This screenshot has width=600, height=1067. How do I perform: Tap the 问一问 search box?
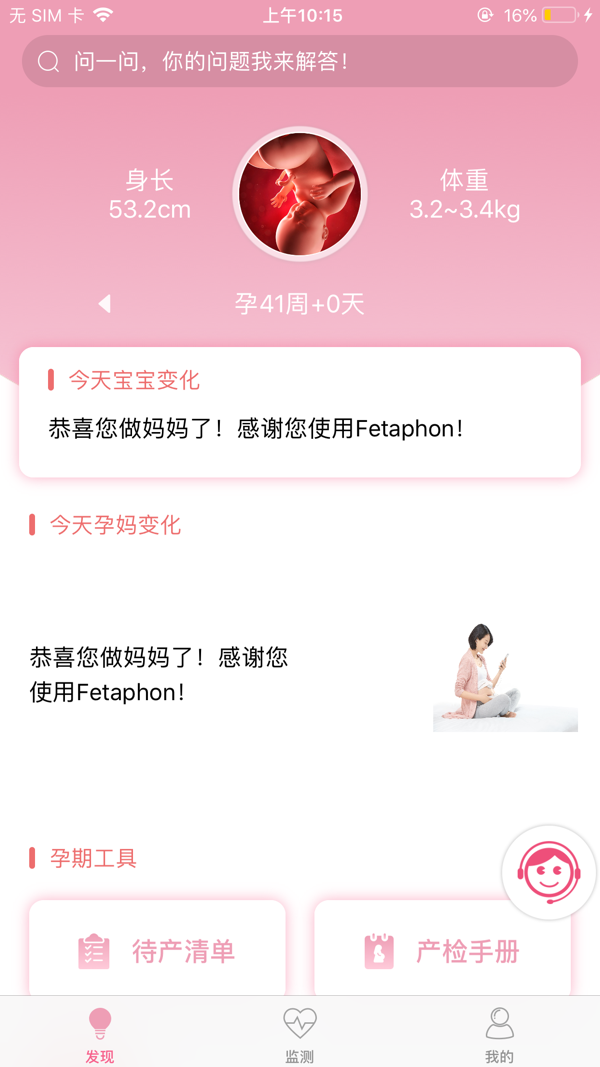[300, 62]
